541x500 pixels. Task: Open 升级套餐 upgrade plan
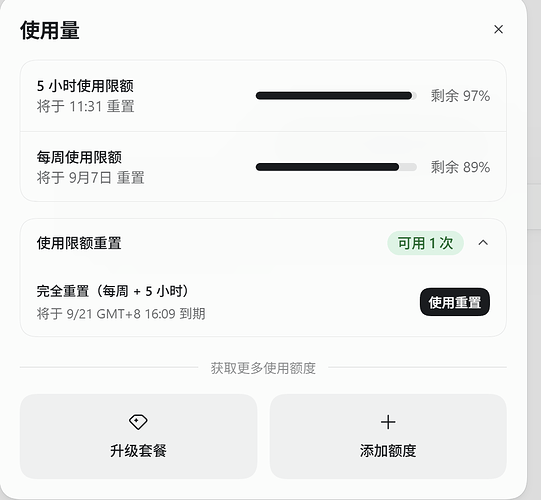click(138, 436)
